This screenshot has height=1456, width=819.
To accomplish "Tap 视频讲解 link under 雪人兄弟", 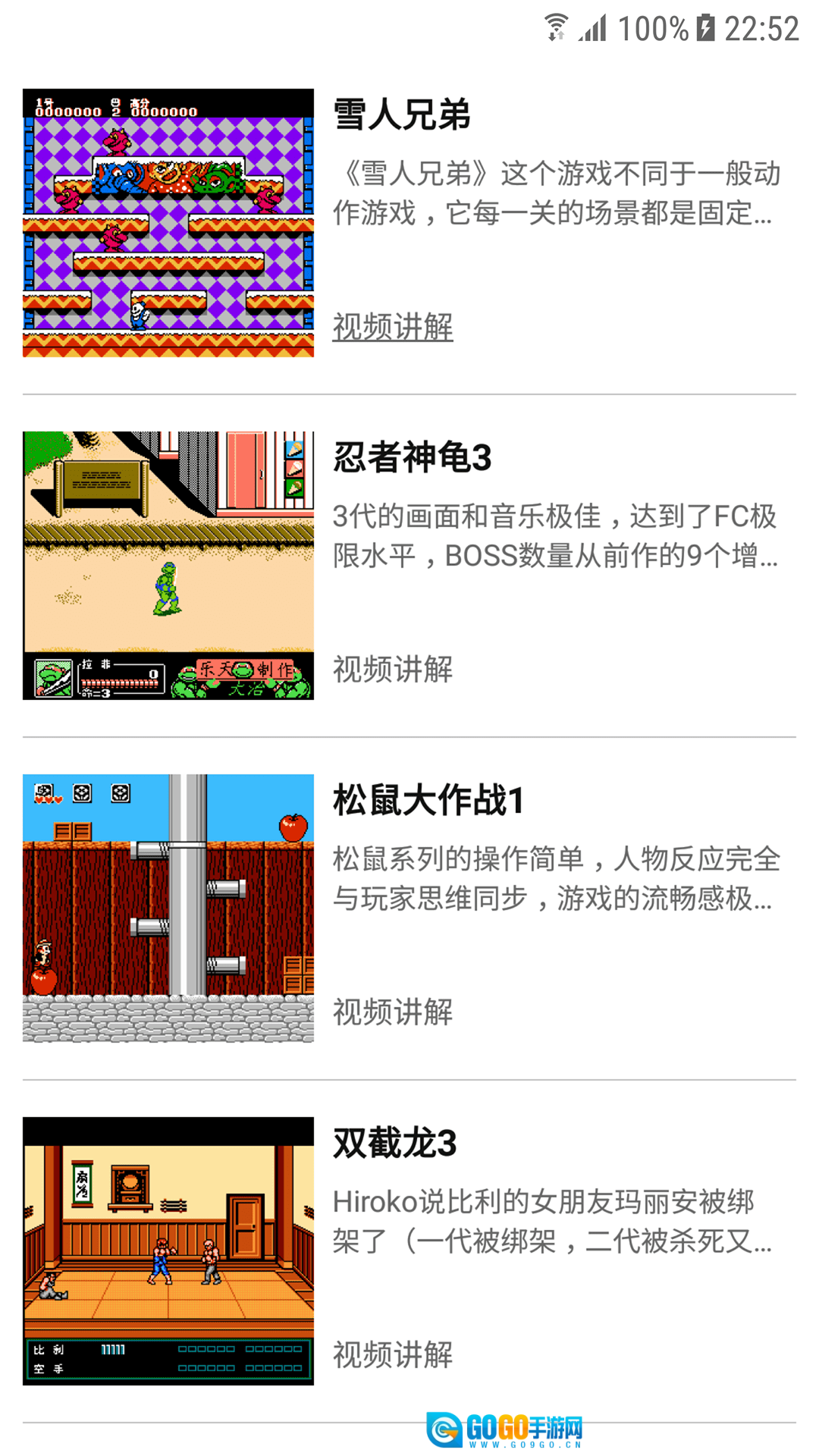I will 393,327.
